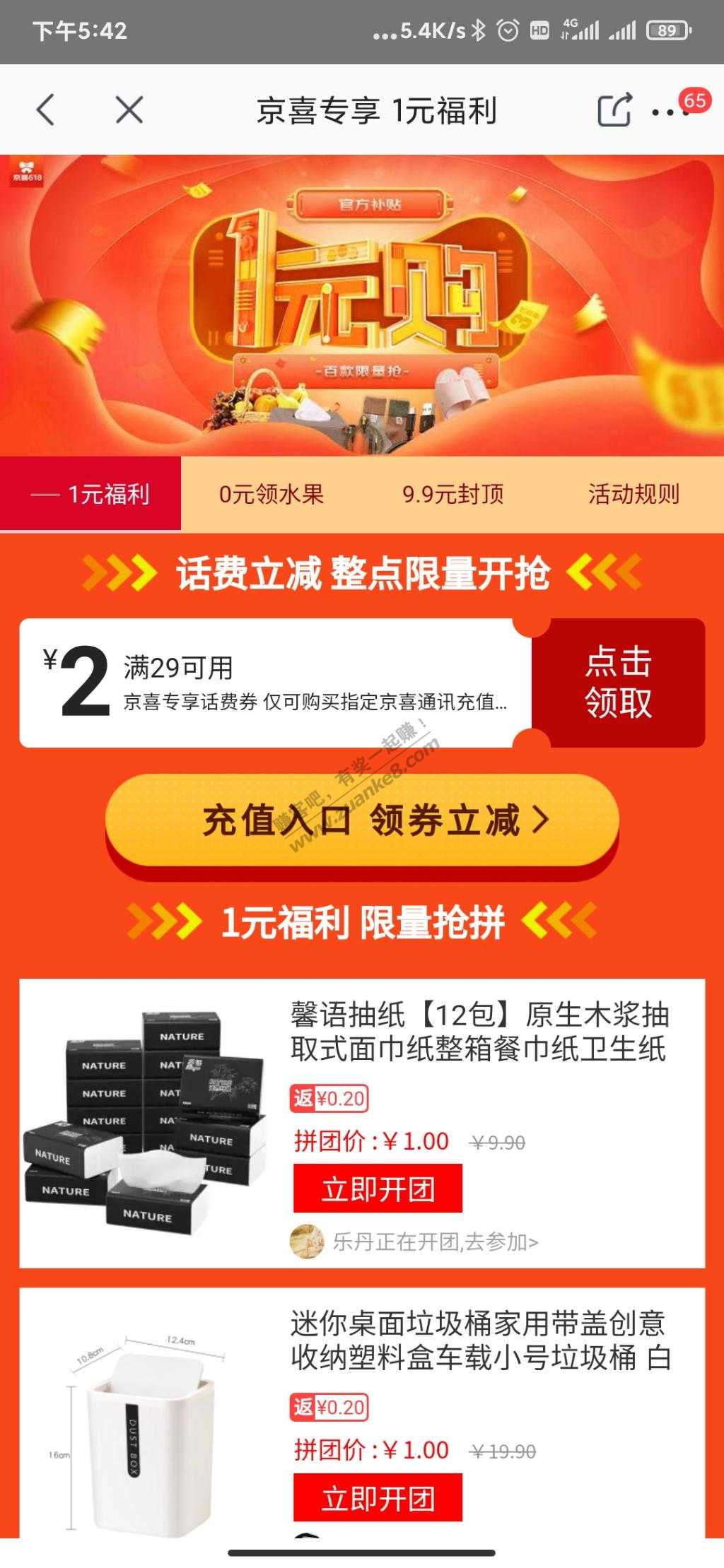Go back using the arrow icon
The height and width of the screenshot is (1568, 724).
click(45, 110)
